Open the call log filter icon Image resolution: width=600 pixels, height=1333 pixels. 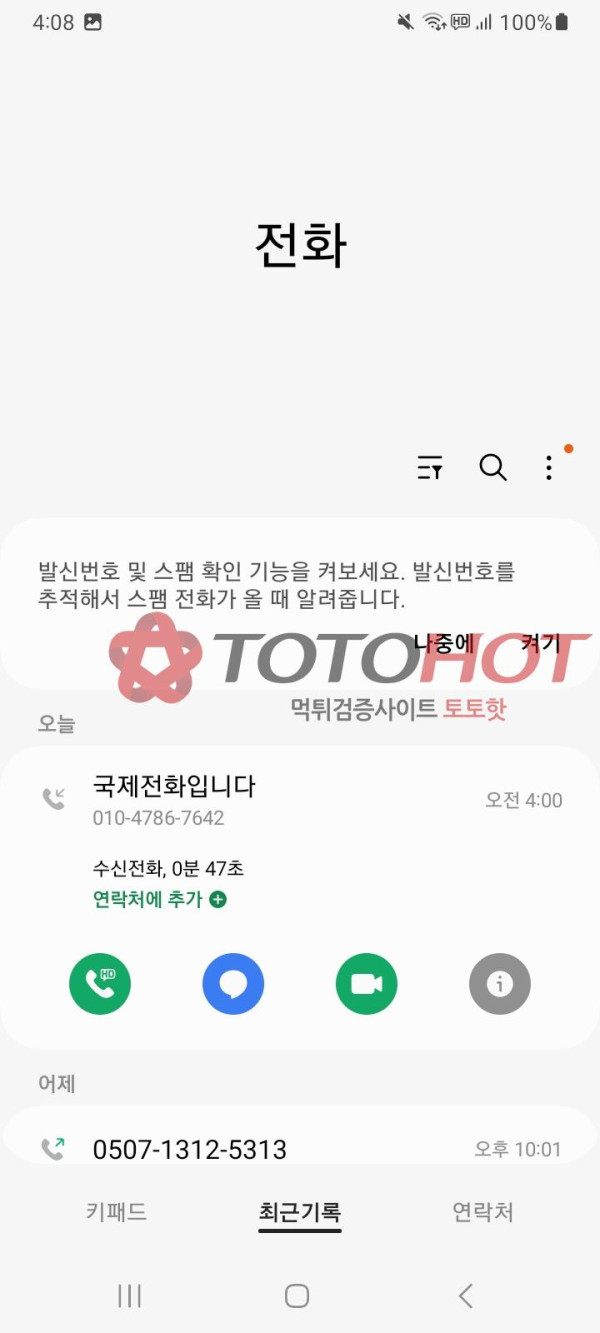click(430, 467)
